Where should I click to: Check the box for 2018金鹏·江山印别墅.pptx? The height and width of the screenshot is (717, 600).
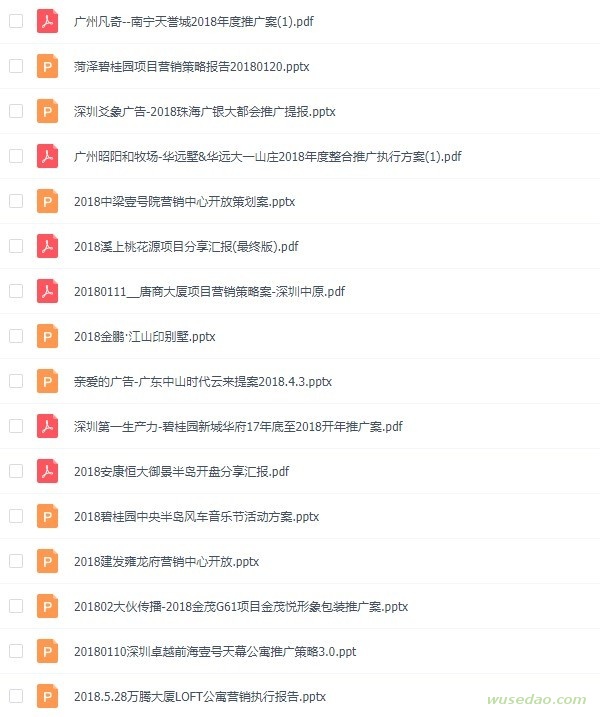click(x=16, y=336)
